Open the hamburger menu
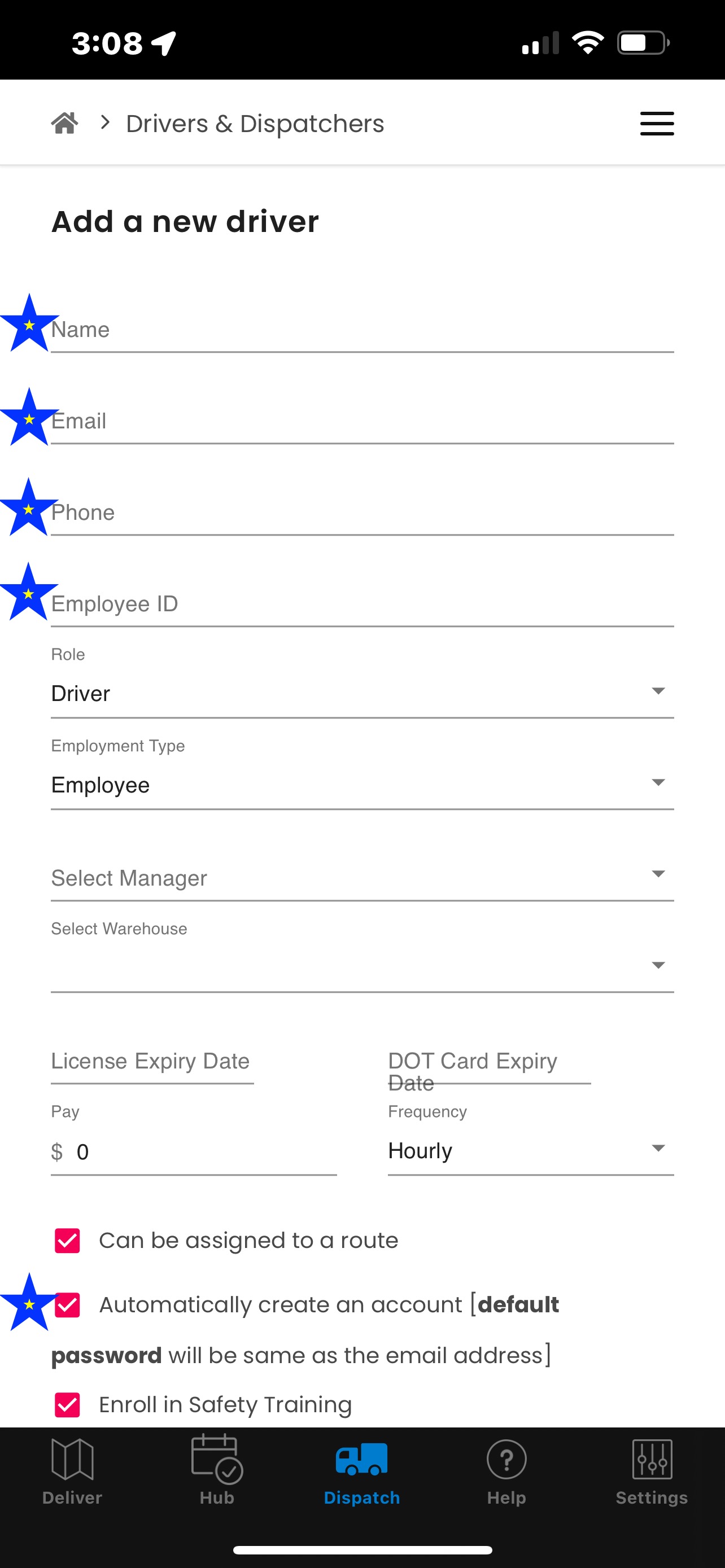725x1568 pixels. click(x=657, y=124)
